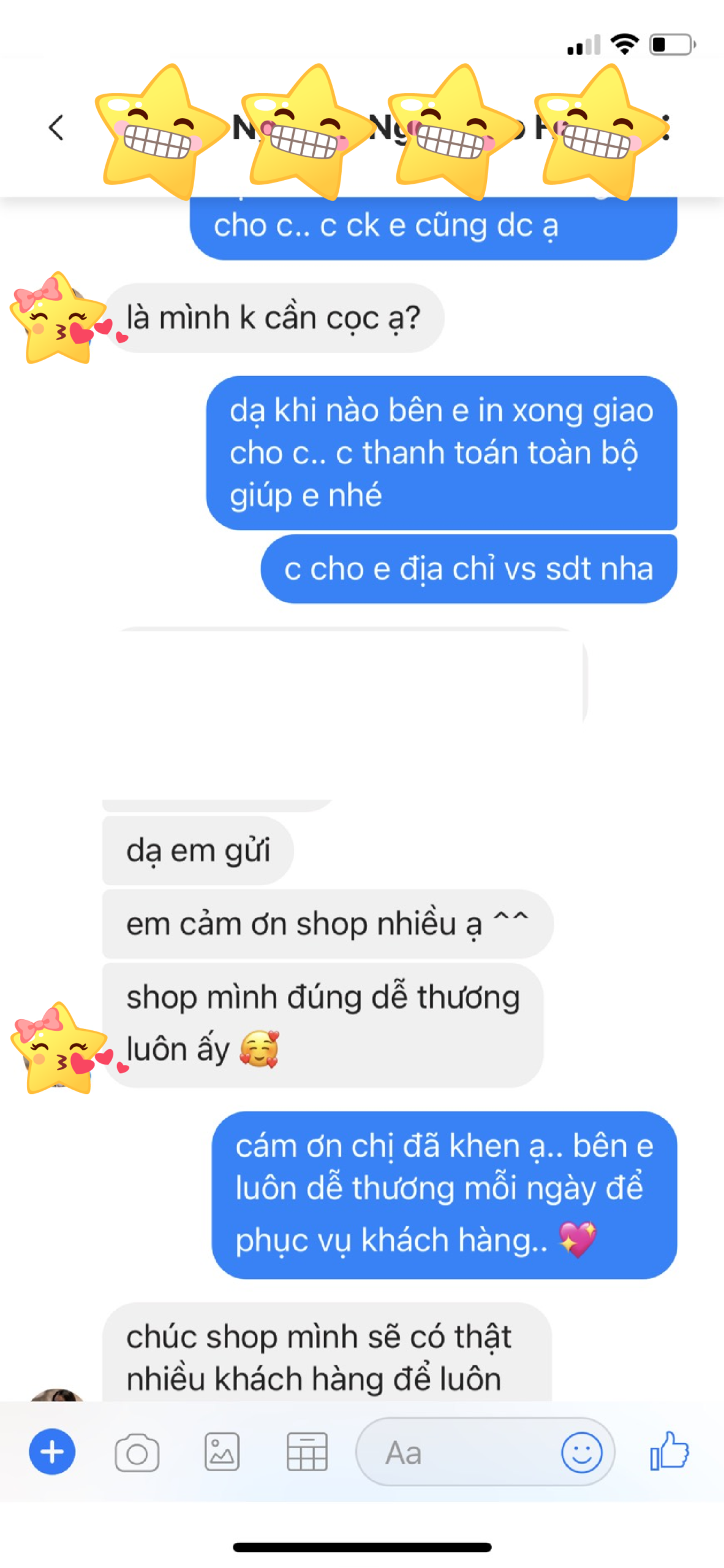
Task: Go back to the chat list
Action: pyautogui.click(x=56, y=128)
